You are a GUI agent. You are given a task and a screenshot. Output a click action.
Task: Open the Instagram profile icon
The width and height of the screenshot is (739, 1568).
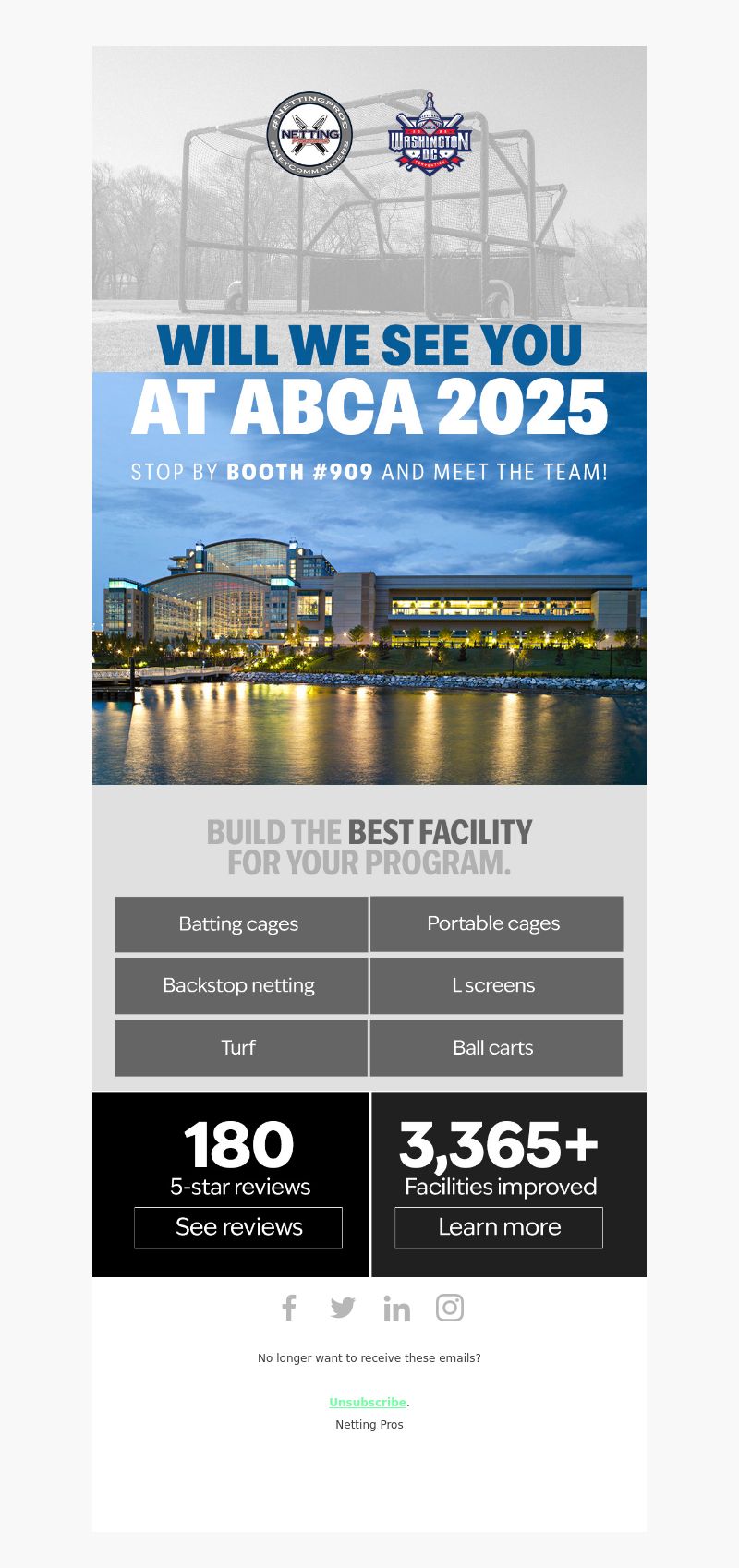click(450, 1308)
